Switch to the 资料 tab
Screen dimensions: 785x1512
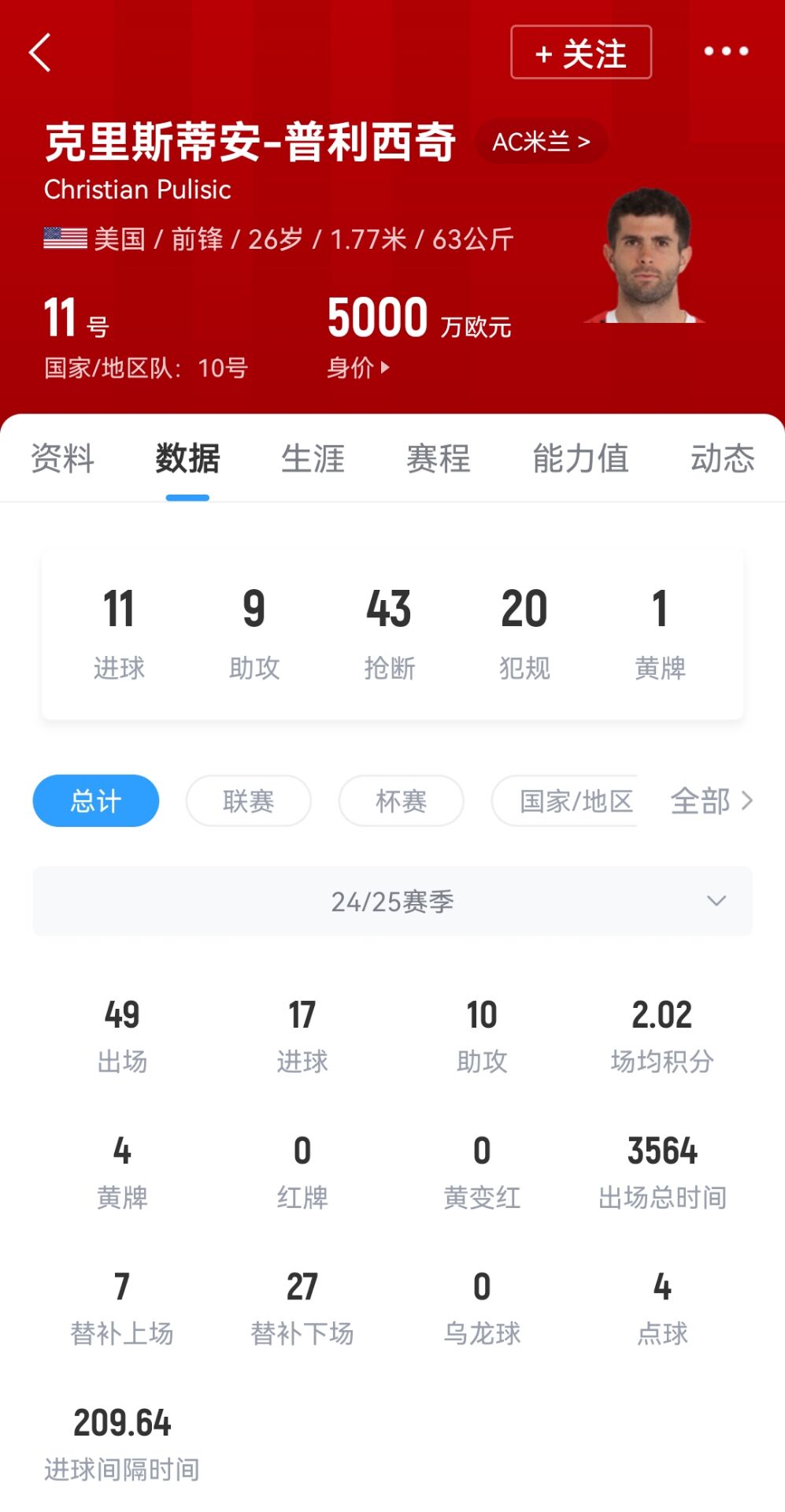pos(62,458)
